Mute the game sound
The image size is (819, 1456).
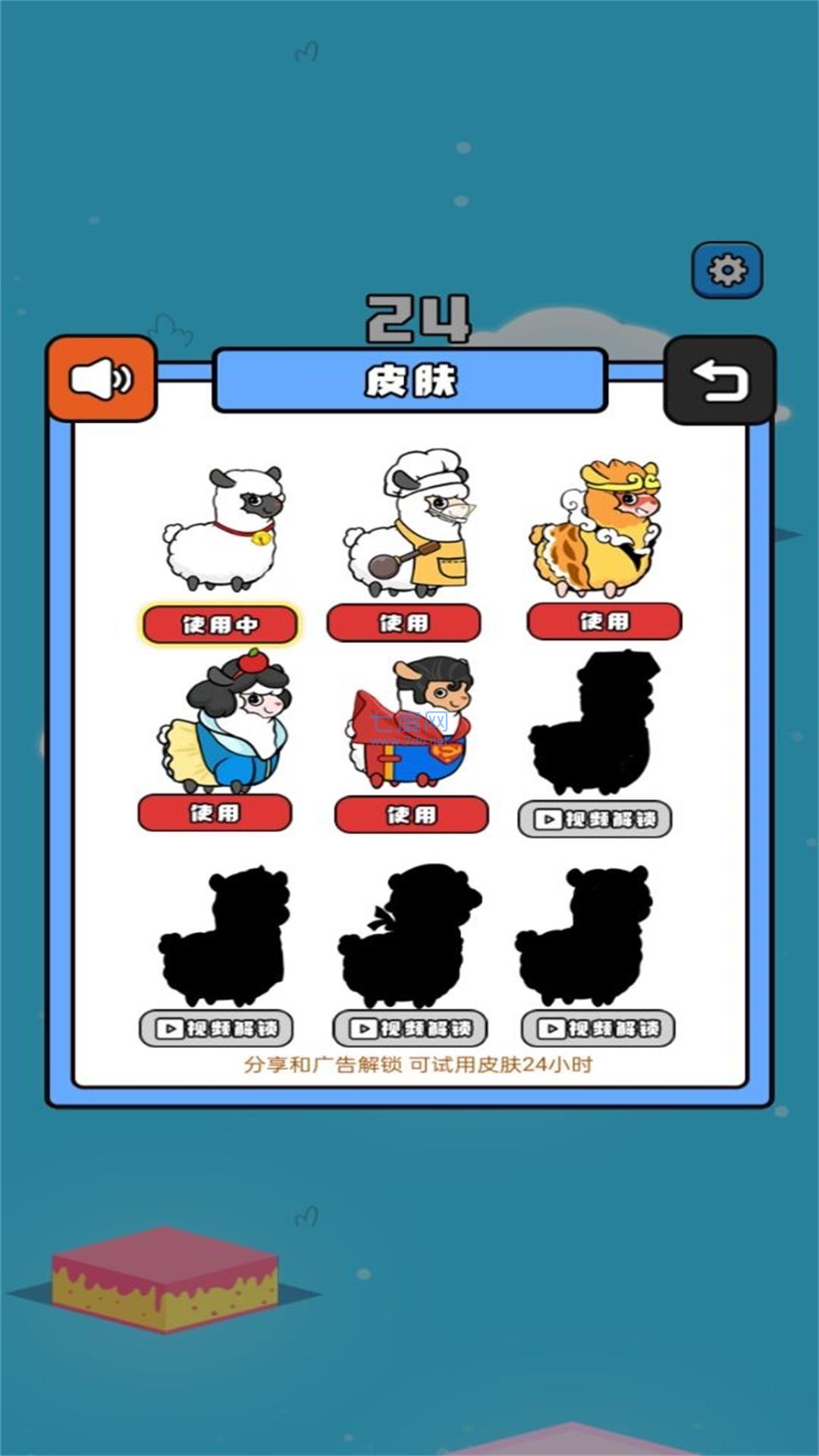coord(102,378)
